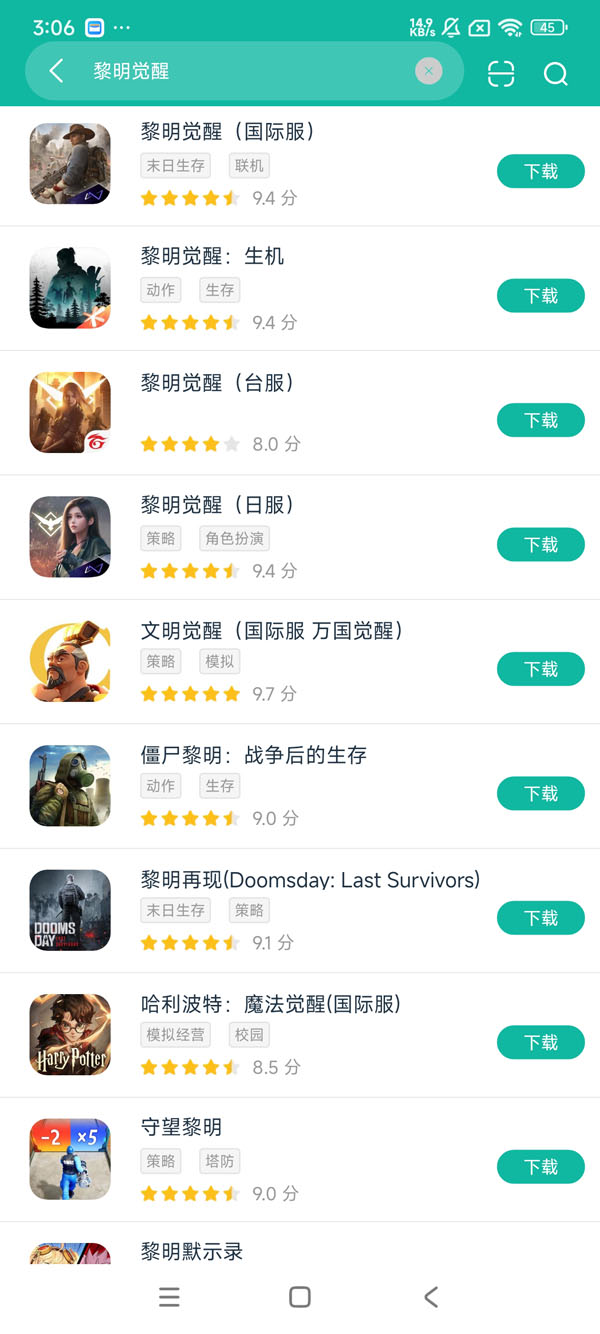Download 黎明觉醒：生机
This screenshot has height=1334, width=600.
click(x=540, y=296)
